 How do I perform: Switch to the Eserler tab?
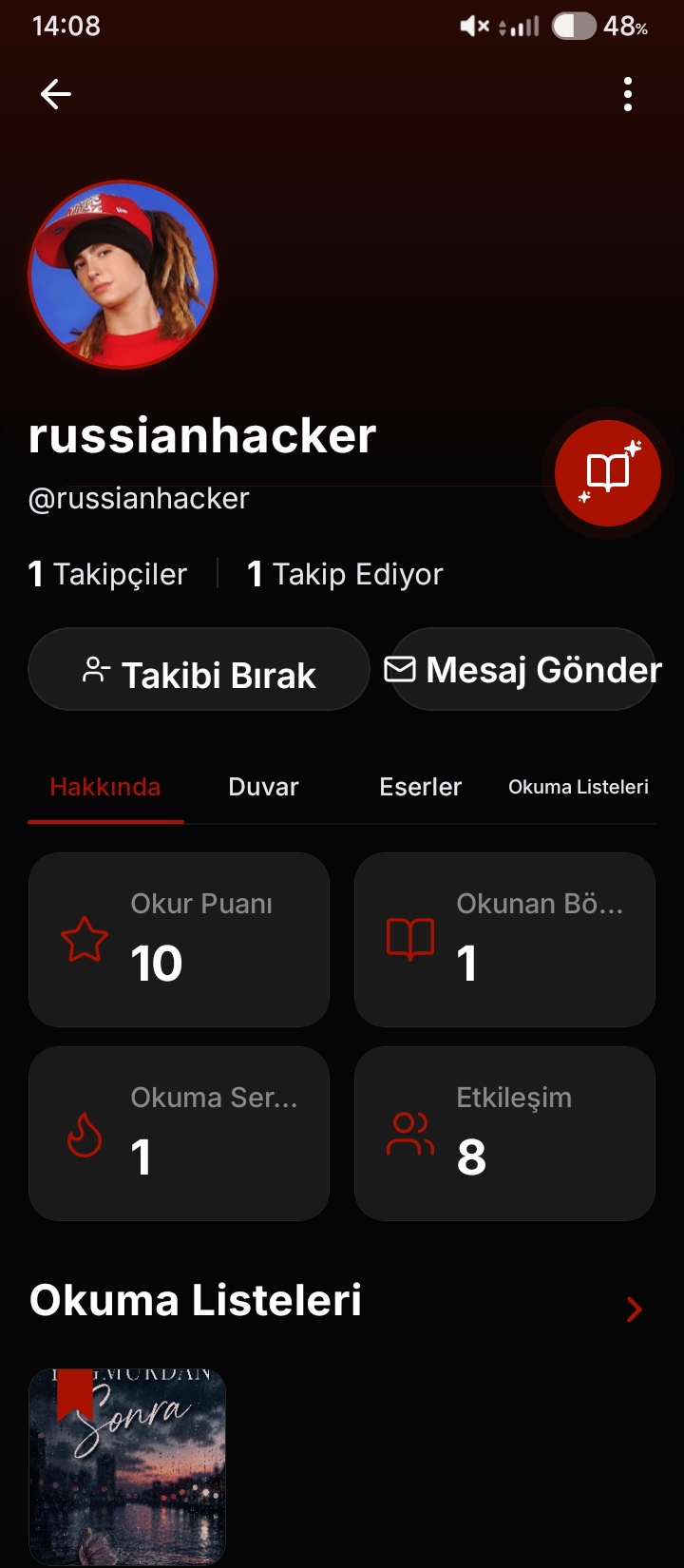[420, 787]
